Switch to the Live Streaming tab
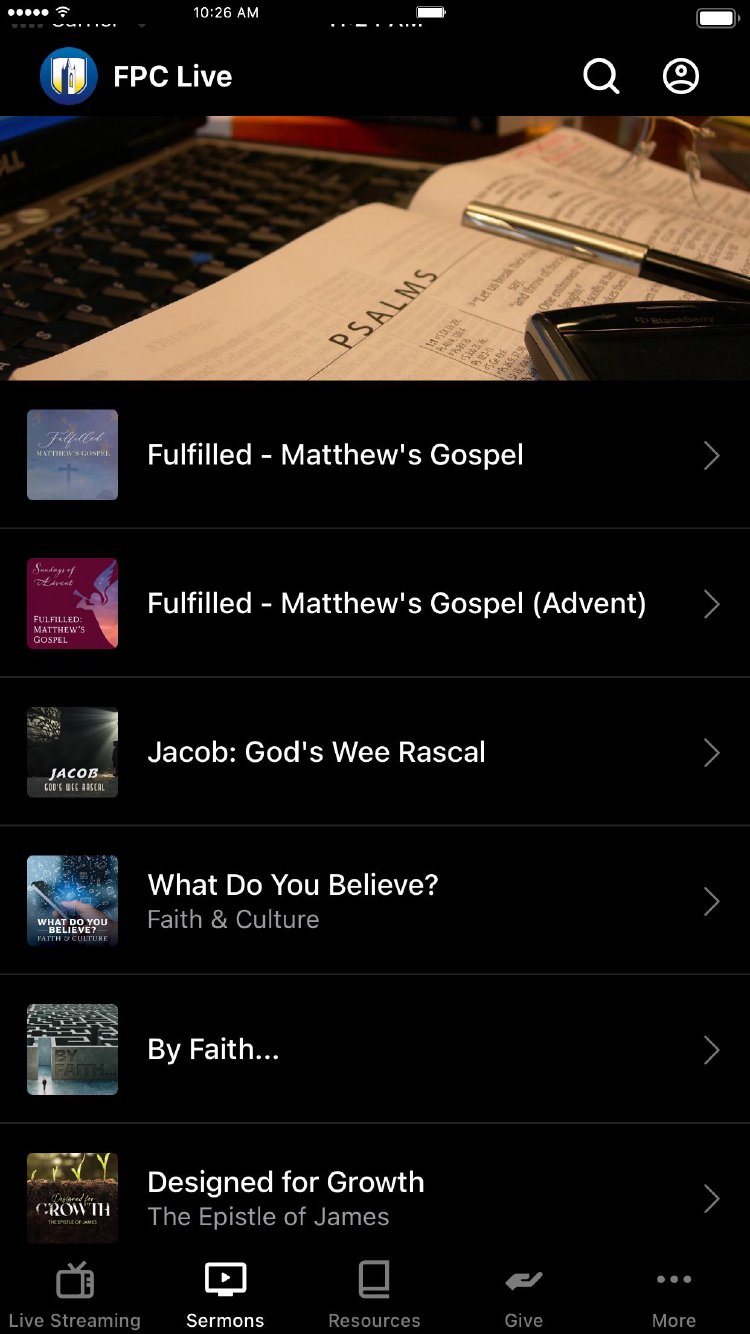This screenshot has height=1334, width=750. (75, 1295)
